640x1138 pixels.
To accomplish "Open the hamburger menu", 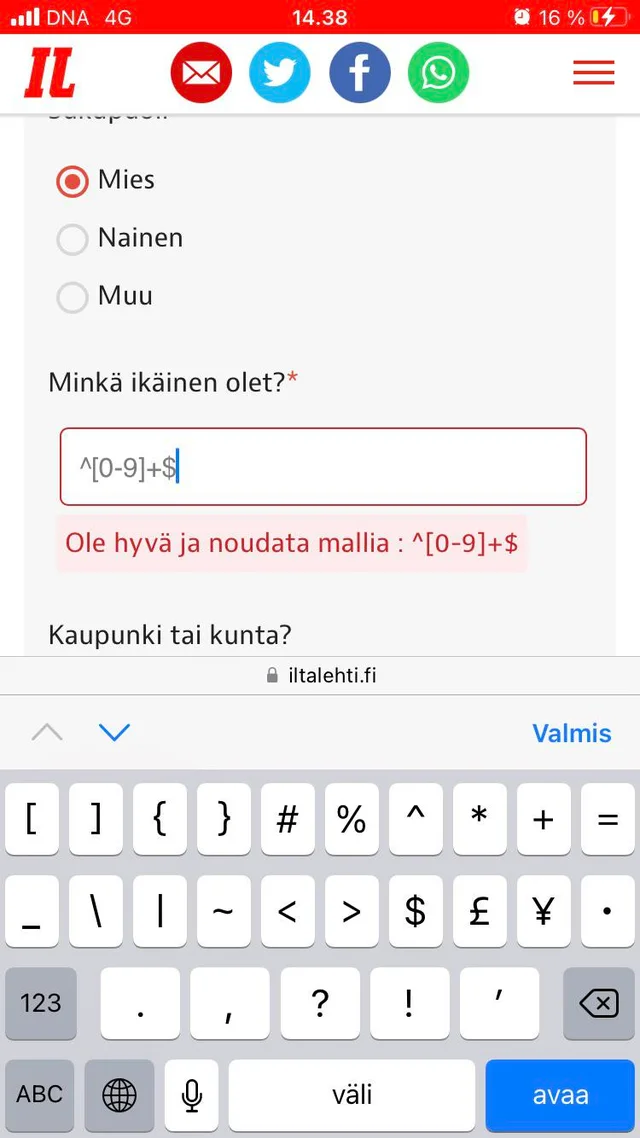I will coord(594,73).
